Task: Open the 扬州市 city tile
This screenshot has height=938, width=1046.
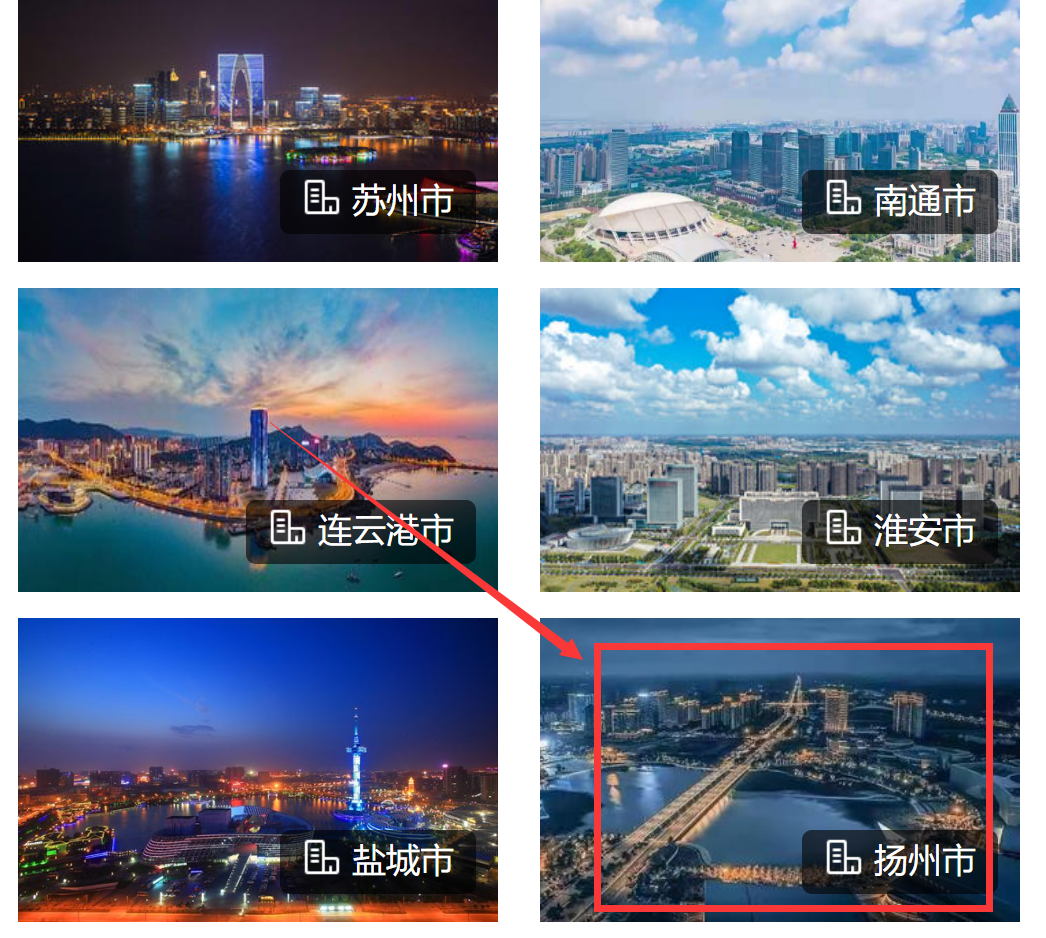Action: [x=779, y=768]
